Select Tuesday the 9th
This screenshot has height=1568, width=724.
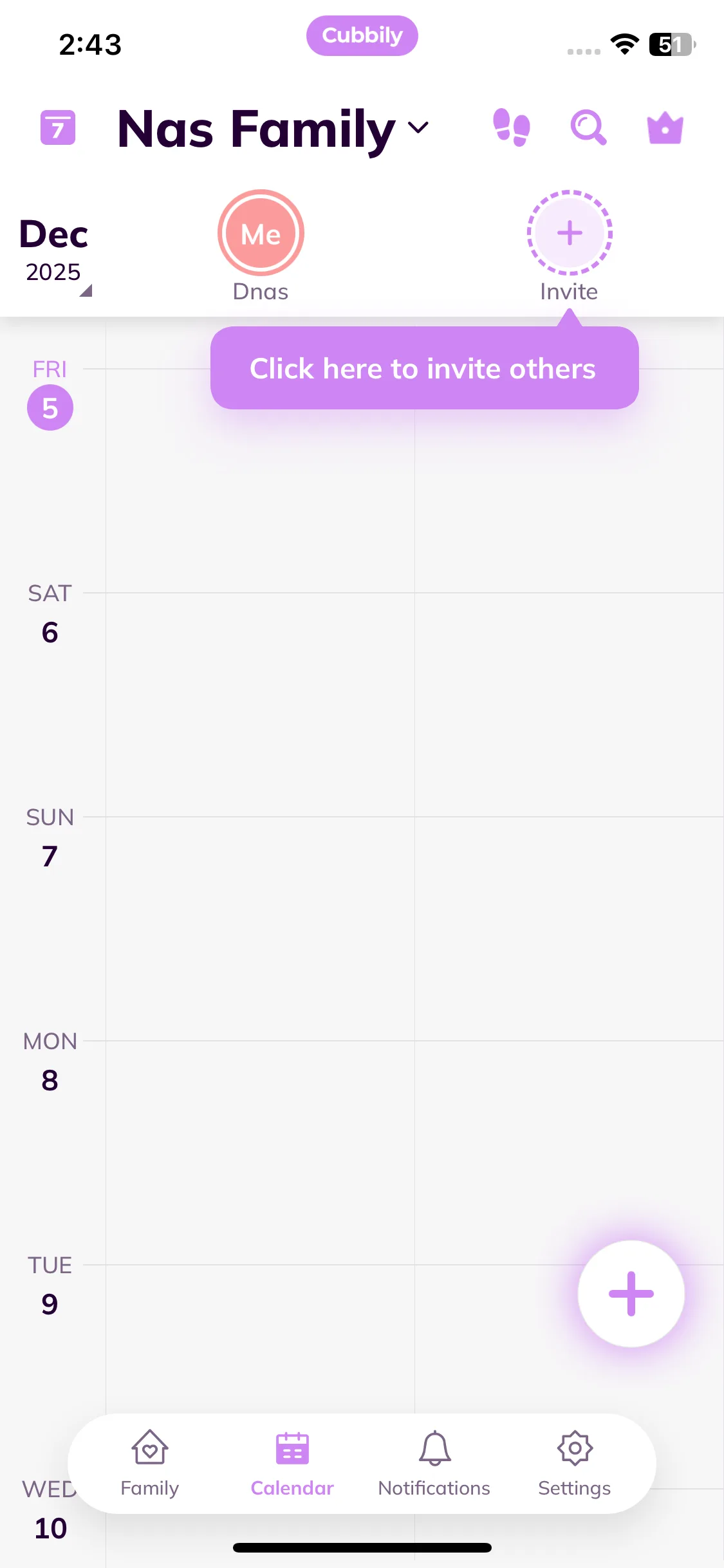tap(50, 1303)
